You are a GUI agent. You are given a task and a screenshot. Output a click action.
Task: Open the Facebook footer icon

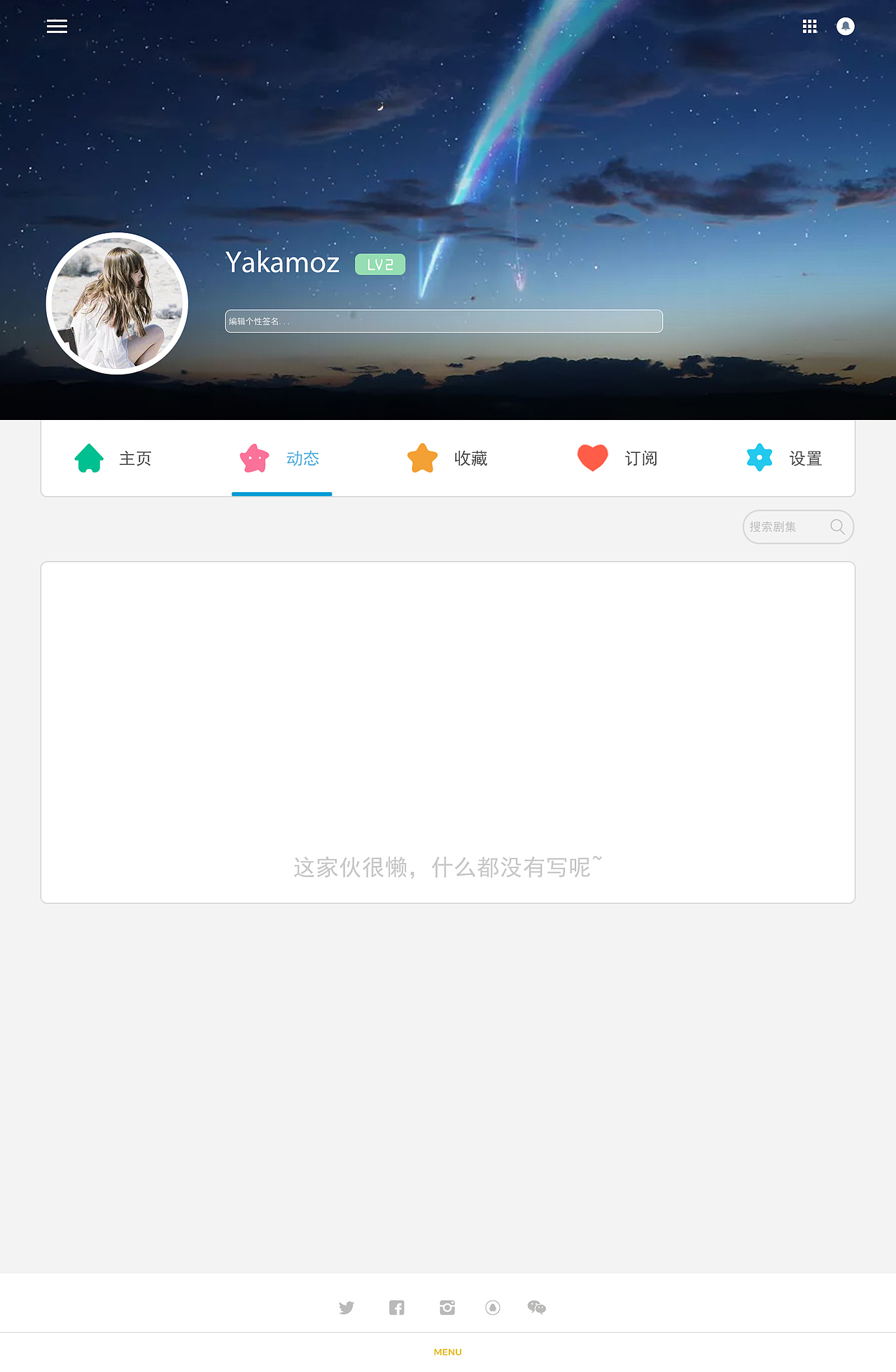tap(397, 1308)
